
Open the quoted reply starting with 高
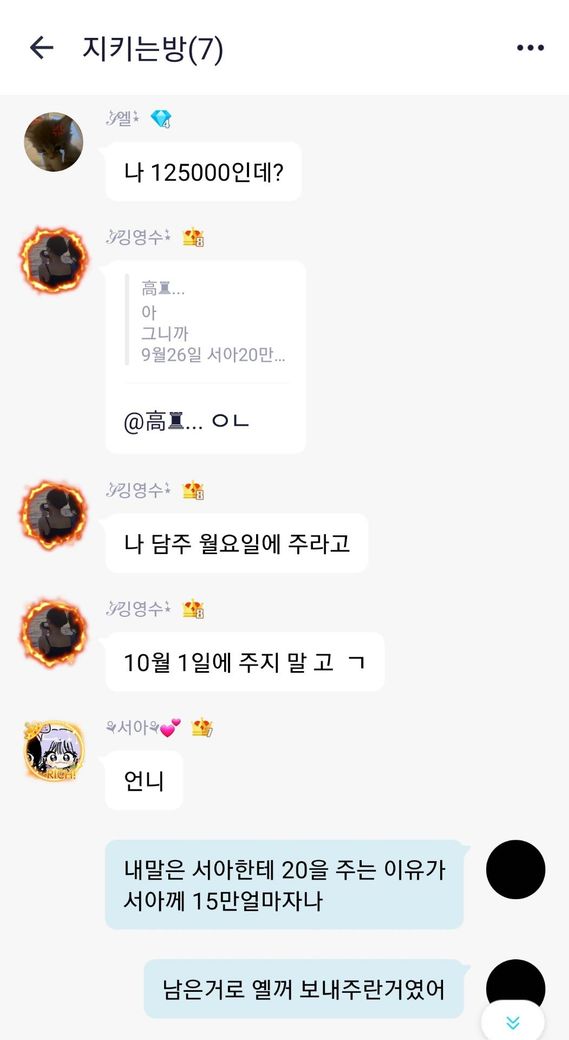[207, 322]
